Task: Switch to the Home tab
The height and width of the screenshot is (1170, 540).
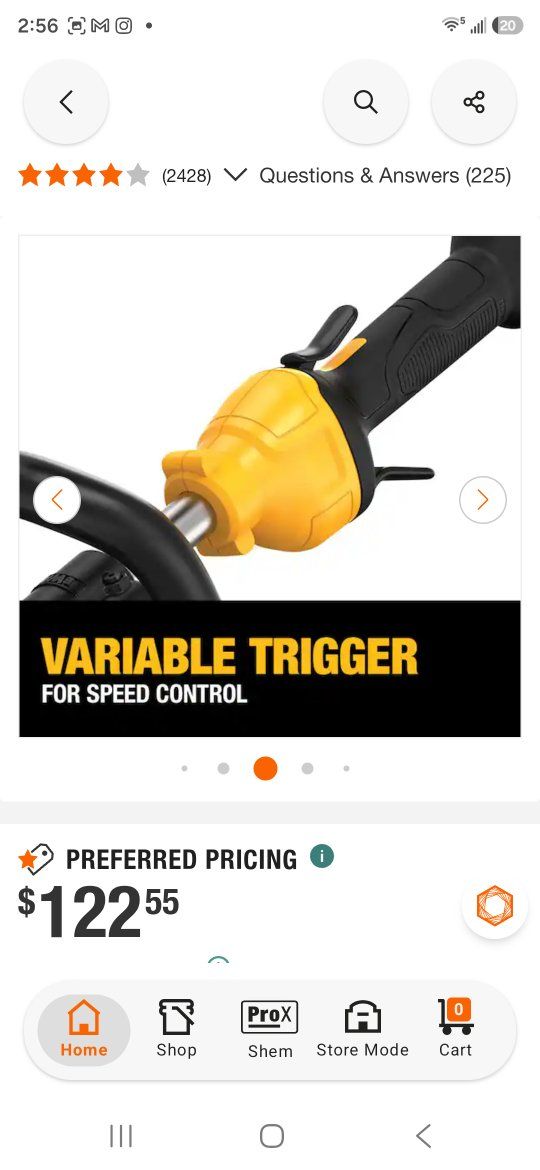Action: tap(84, 1030)
